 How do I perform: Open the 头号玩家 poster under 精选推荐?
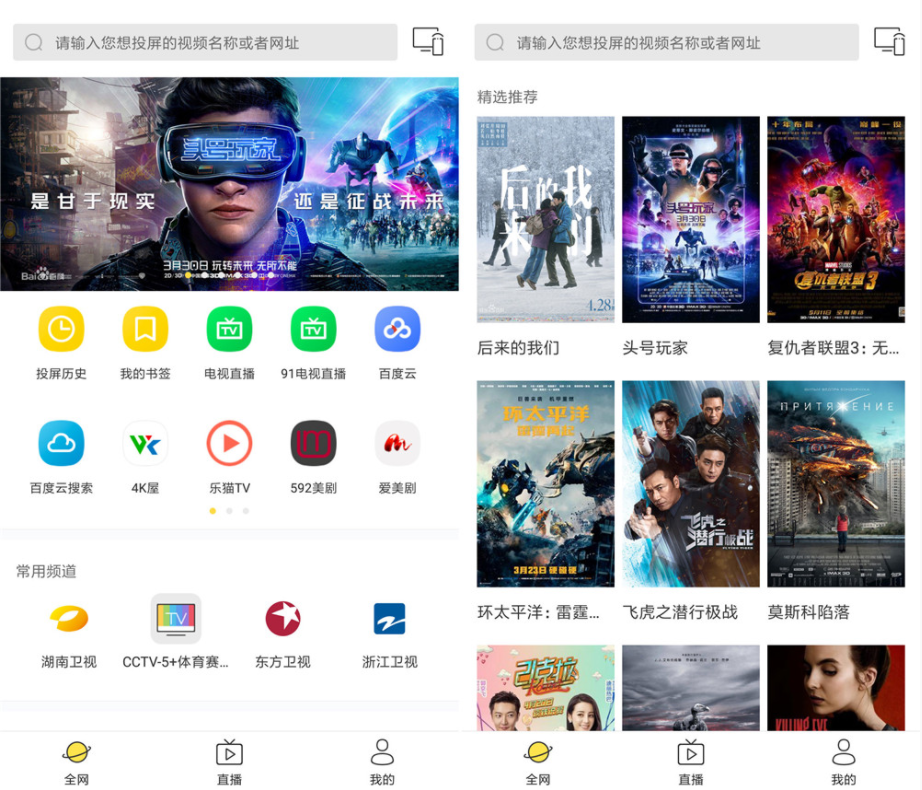click(x=690, y=220)
